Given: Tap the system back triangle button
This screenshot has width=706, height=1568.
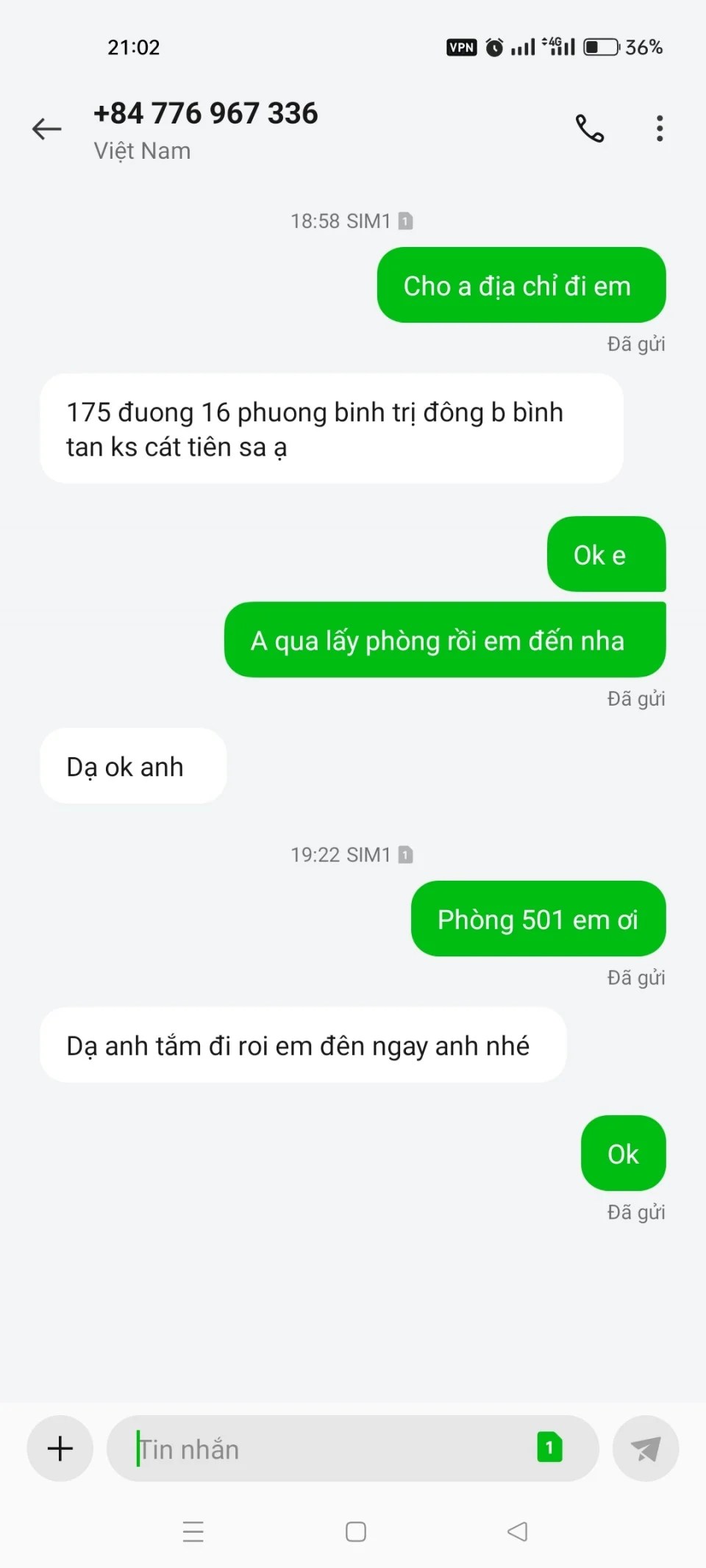Looking at the screenshot, I should [x=518, y=1531].
